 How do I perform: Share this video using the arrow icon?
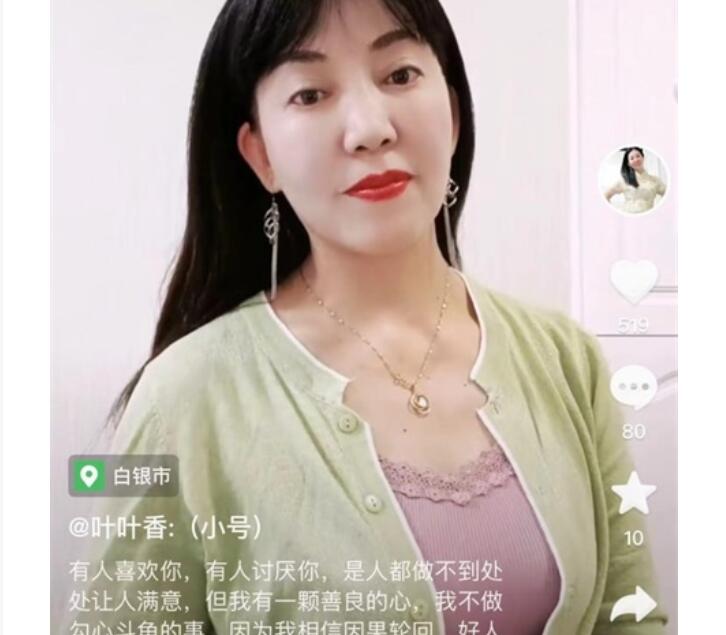tap(634, 603)
